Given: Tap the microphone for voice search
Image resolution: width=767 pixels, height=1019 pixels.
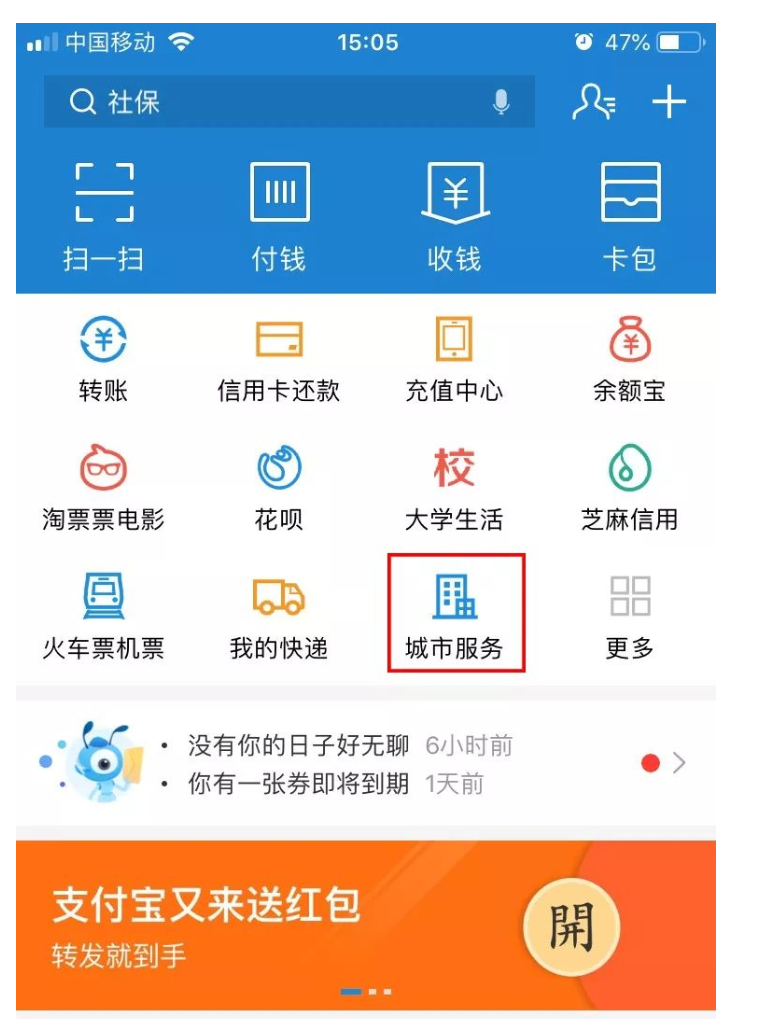Looking at the screenshot, I should click(501, 102).
